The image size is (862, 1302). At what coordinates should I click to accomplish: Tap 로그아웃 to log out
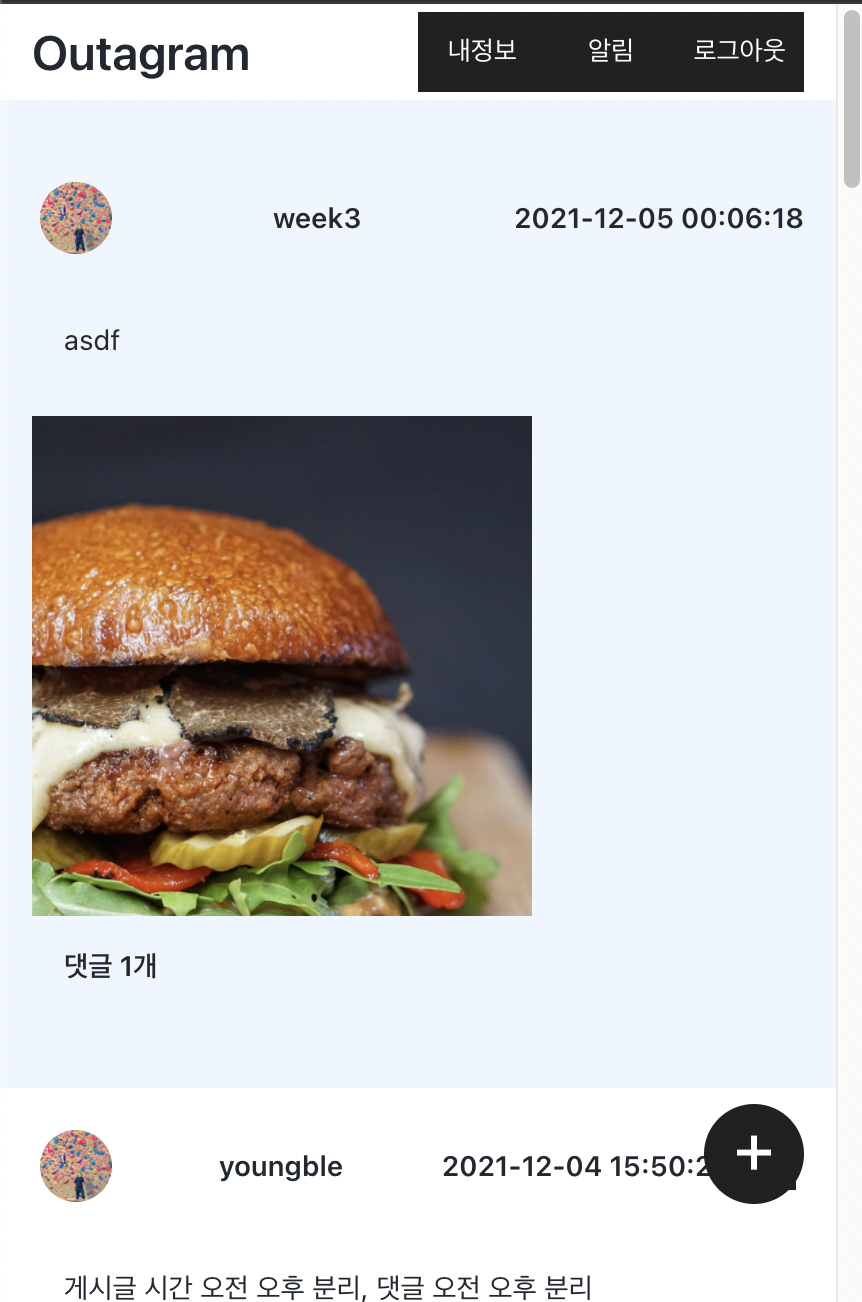coord(739,51)
